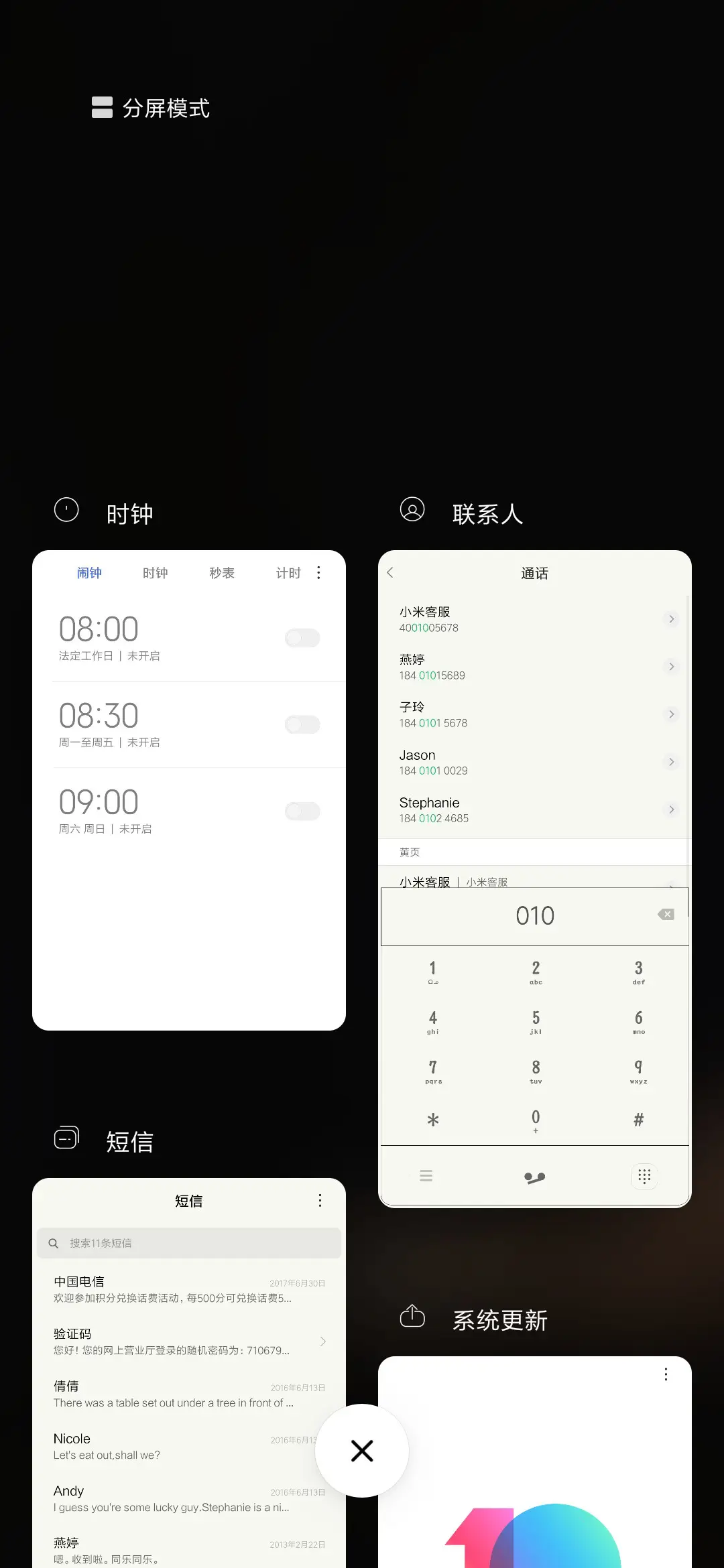Click the 时钟 clock app icon
The height and width of the screenshot is (1568, 724).
click(66, 510)
